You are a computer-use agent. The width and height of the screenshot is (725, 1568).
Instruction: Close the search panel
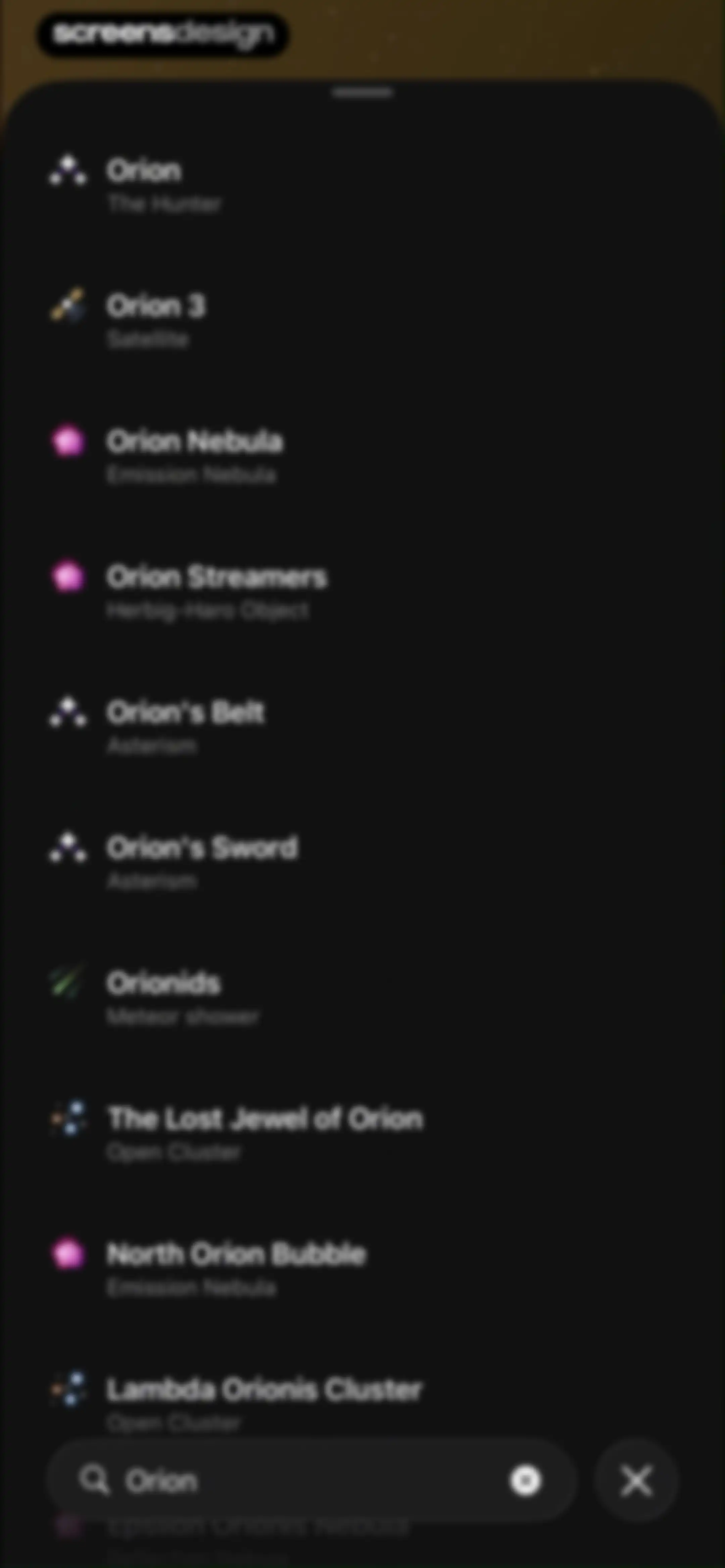tap(636, 1480)
